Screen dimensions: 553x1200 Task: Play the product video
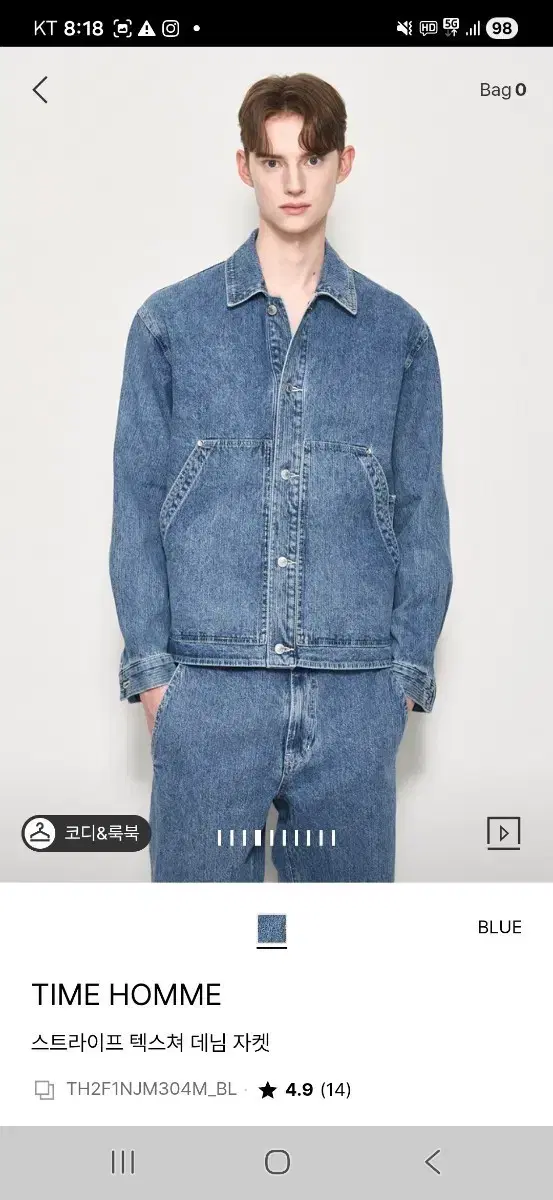[503, 833]
